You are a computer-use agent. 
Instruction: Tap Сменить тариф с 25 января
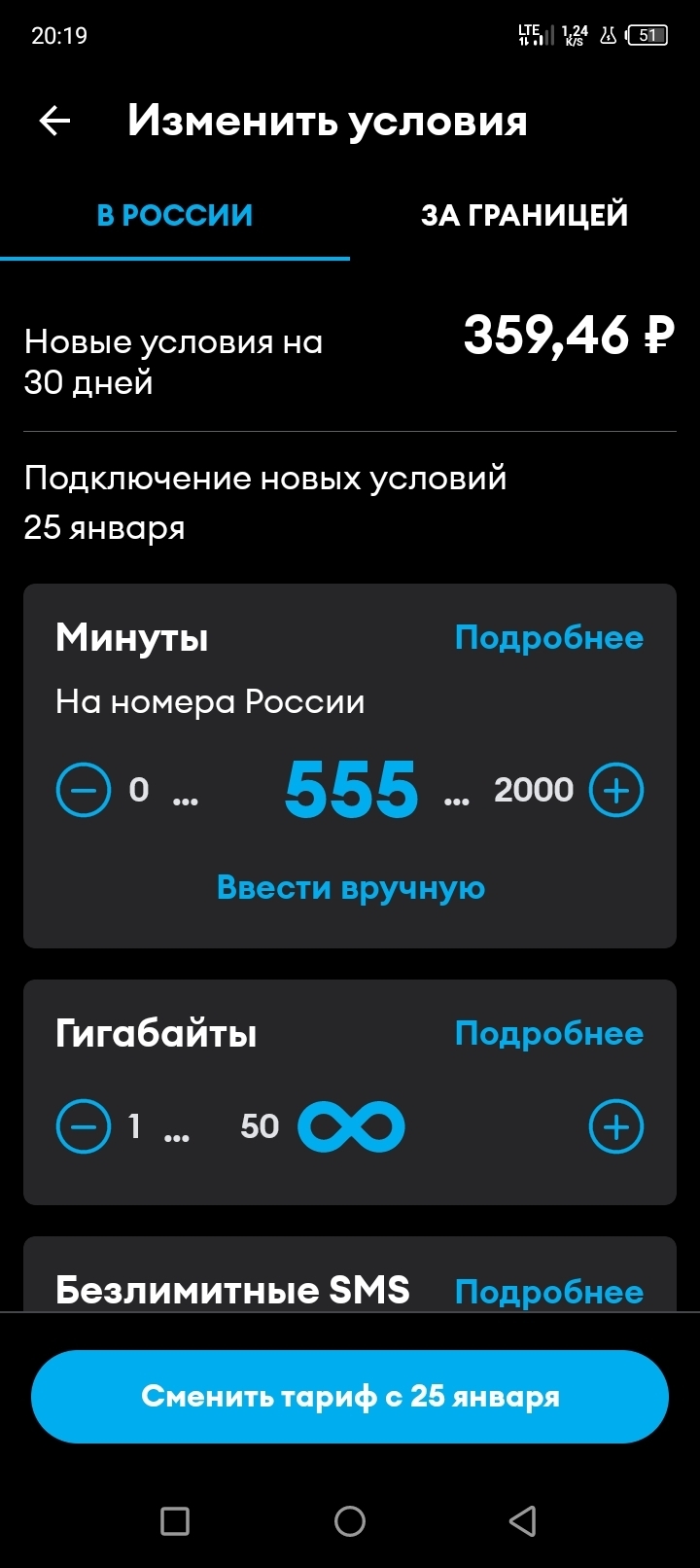point(350,1397)
